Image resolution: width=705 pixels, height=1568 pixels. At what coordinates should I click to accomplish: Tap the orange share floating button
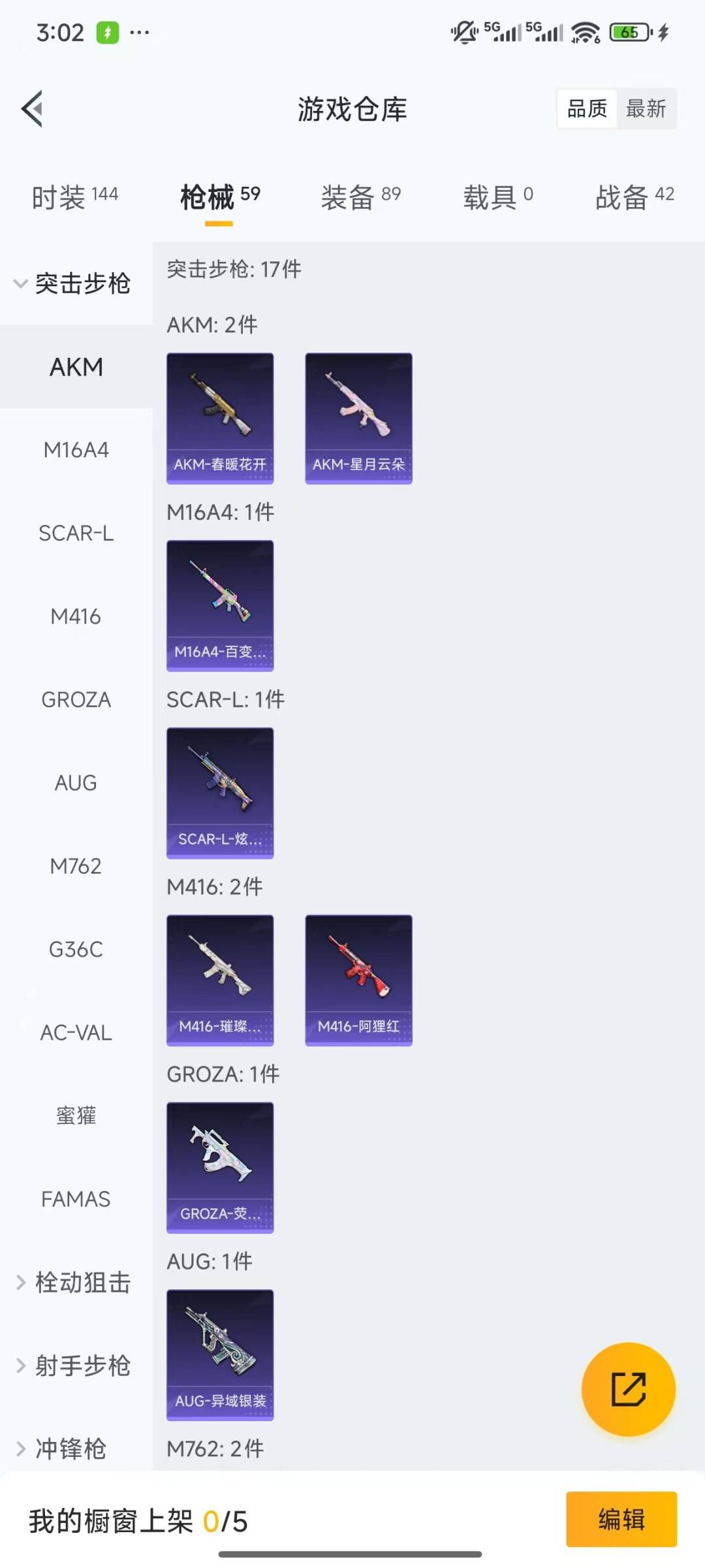pos(628,1389)
